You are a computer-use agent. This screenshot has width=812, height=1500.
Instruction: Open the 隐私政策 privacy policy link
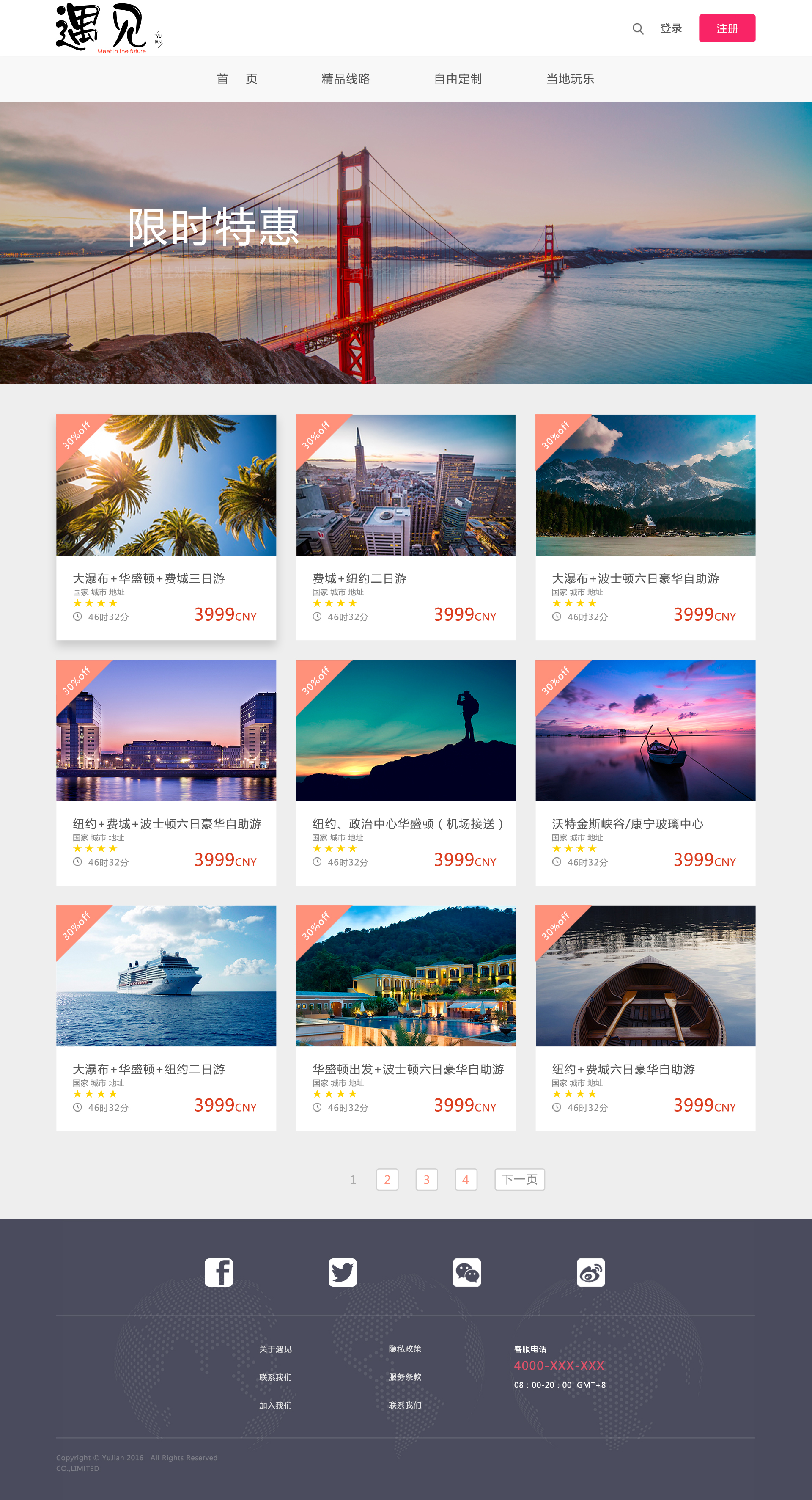coord(406,1349)
